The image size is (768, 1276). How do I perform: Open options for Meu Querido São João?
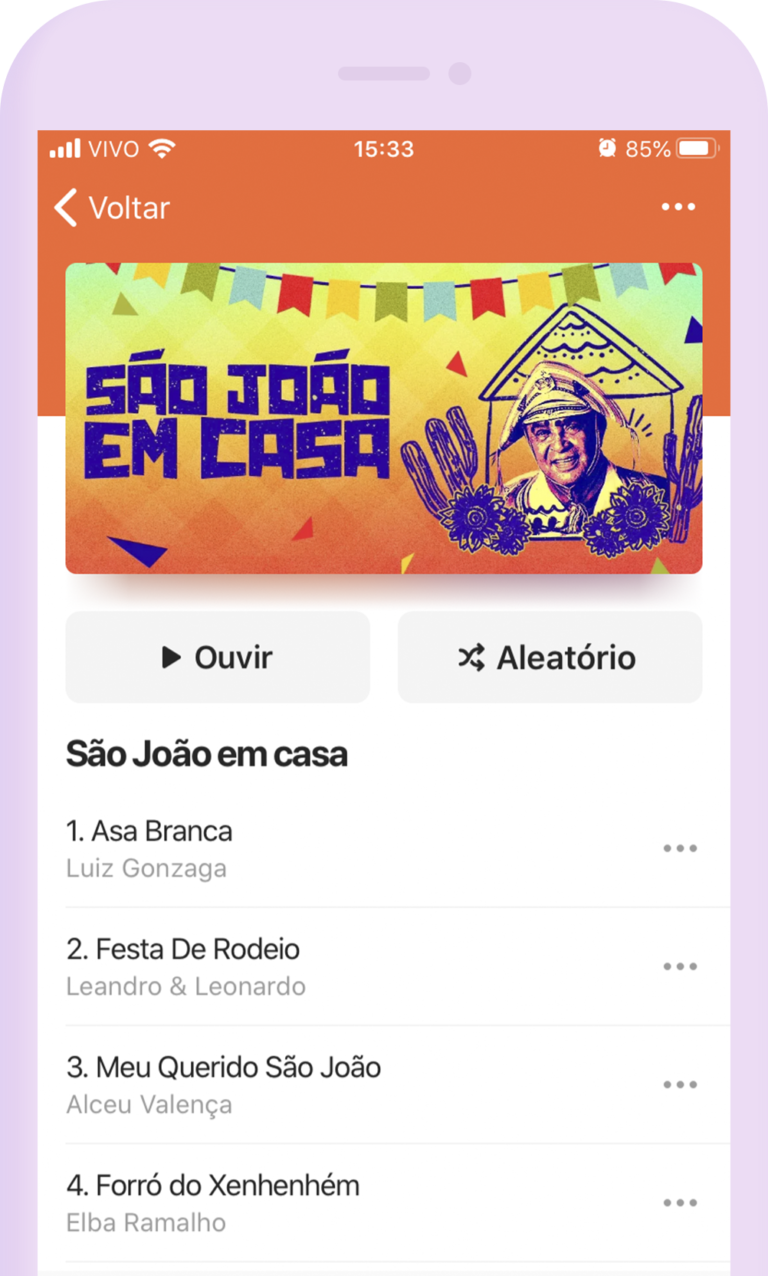point(681,1084)
